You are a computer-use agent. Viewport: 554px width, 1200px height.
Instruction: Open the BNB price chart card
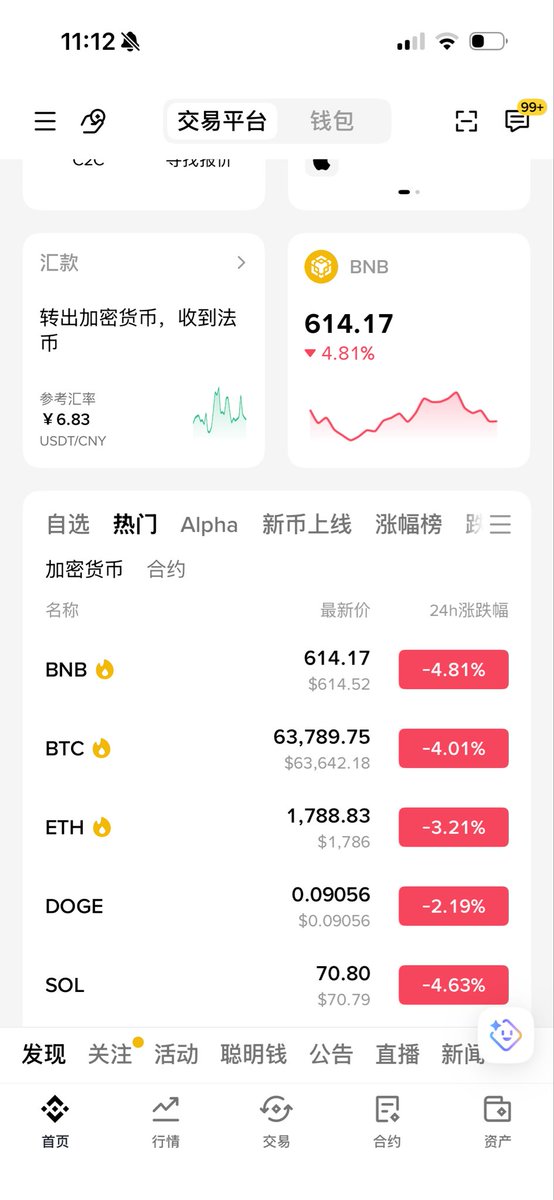tap(409, 351)
